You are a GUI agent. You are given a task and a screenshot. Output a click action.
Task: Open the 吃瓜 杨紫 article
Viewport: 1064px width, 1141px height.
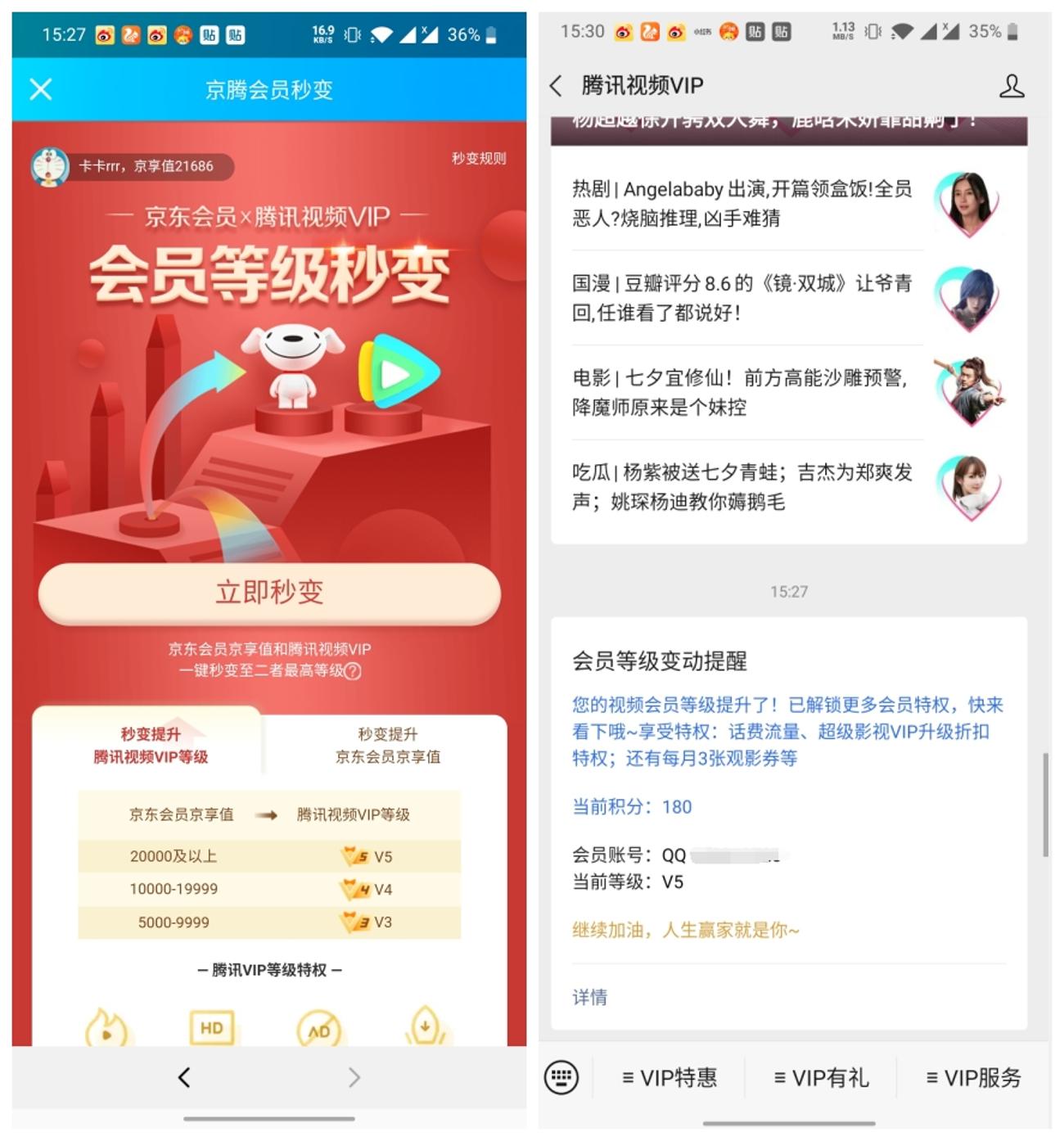click(742, 486)
